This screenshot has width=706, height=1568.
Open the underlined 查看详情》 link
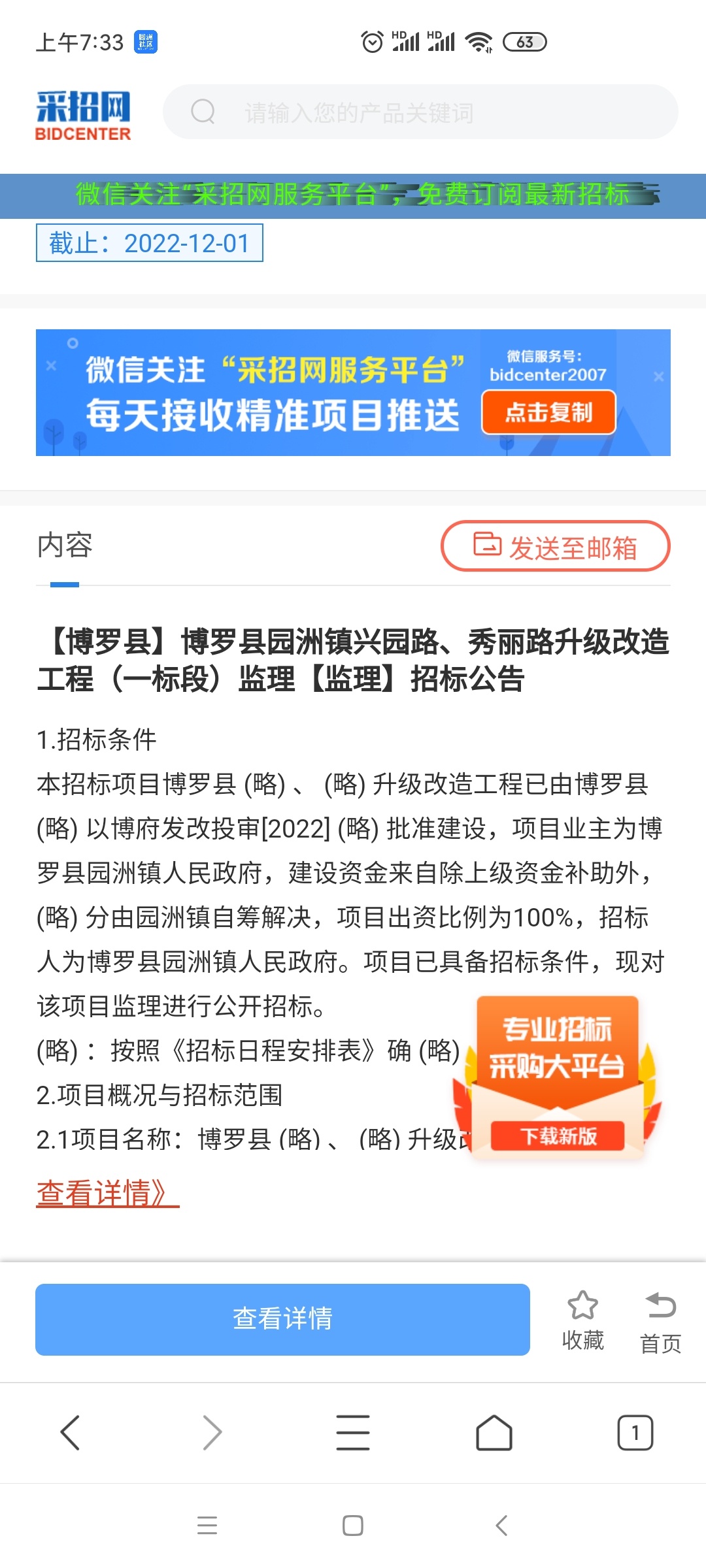(107, 1193)
